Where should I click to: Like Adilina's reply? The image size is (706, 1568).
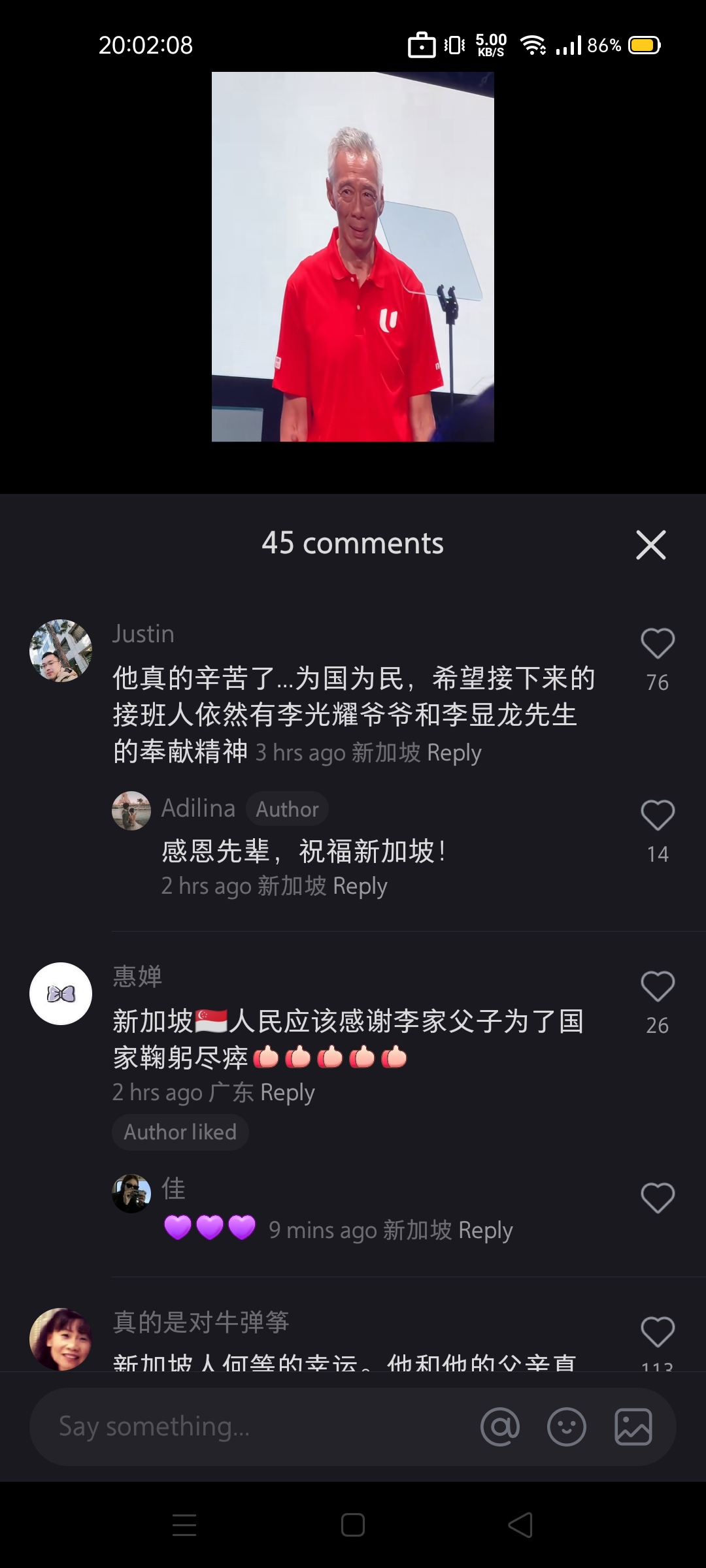[x=657, y=815]
